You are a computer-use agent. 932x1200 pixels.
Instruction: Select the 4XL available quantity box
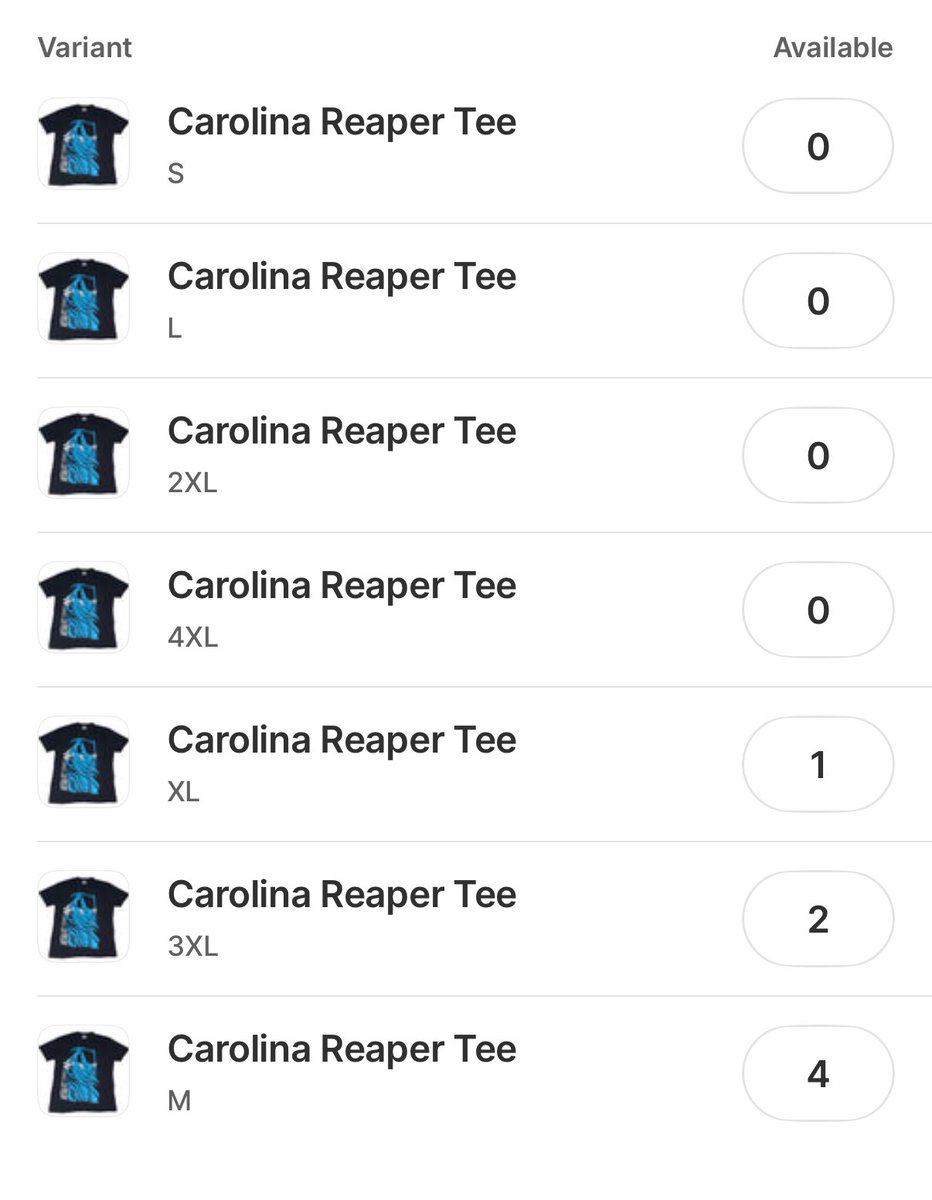click(x=817, y=610)
